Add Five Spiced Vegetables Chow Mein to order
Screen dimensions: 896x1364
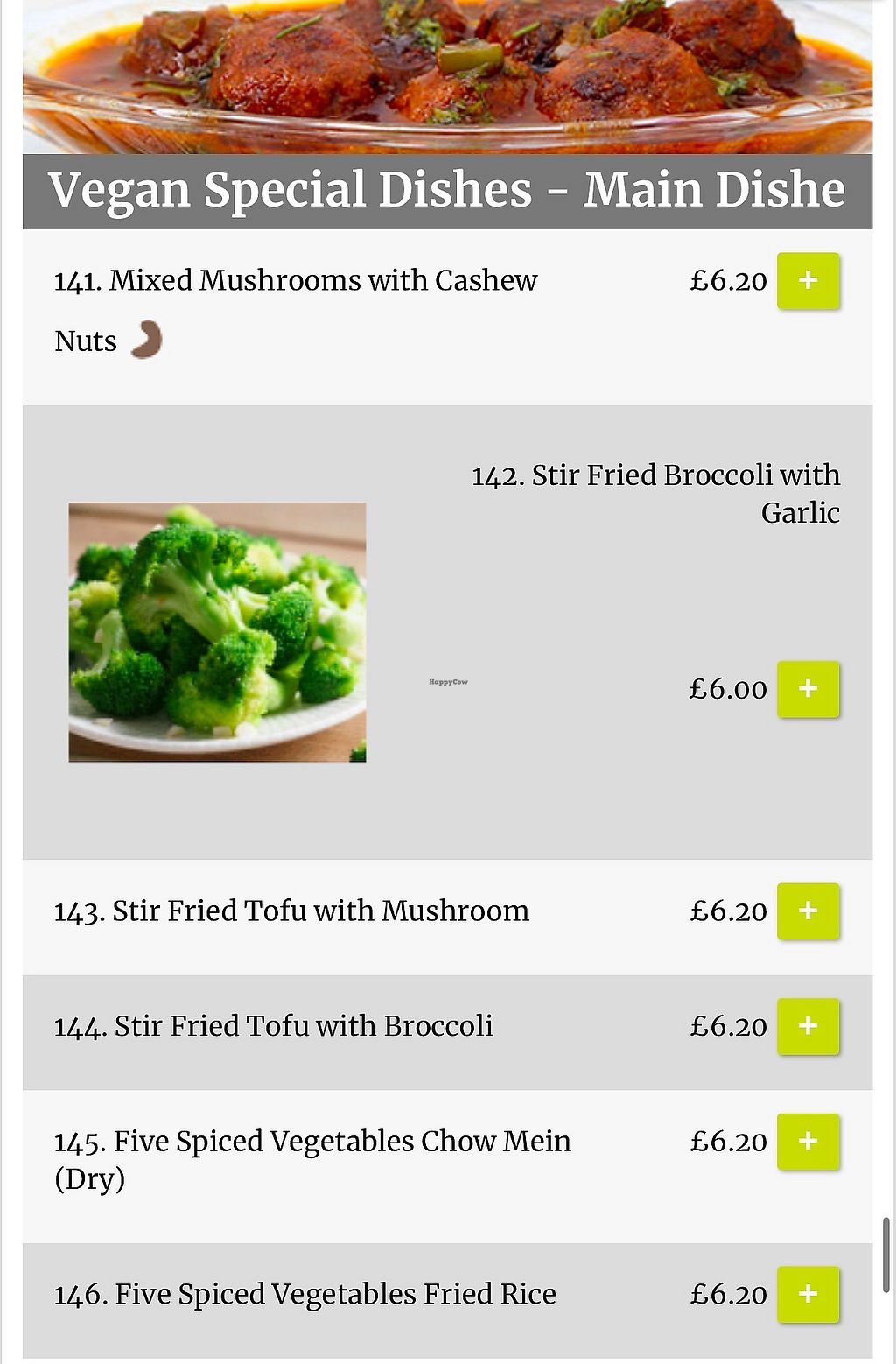808,1142
